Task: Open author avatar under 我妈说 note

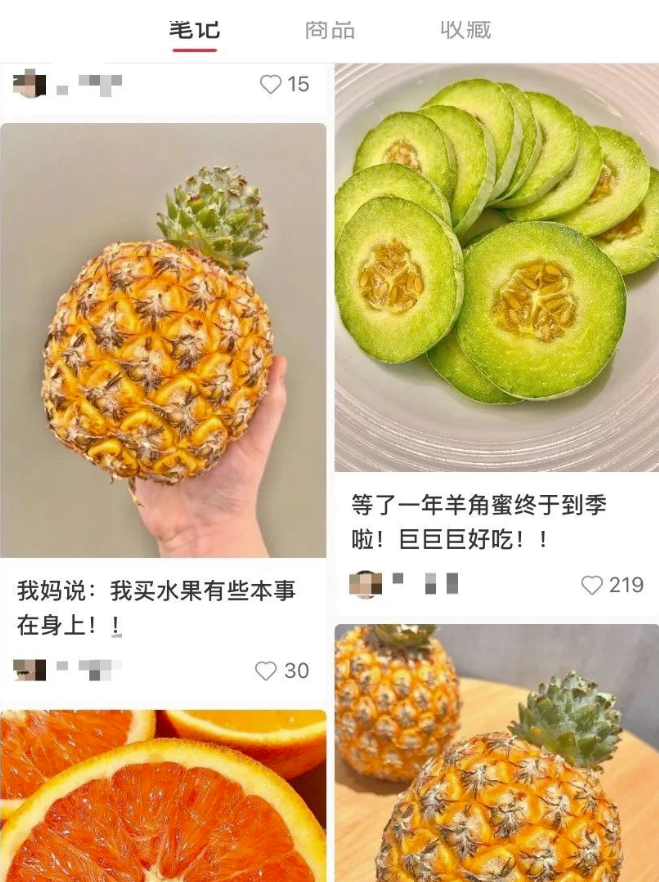Action: coord(30,670)
